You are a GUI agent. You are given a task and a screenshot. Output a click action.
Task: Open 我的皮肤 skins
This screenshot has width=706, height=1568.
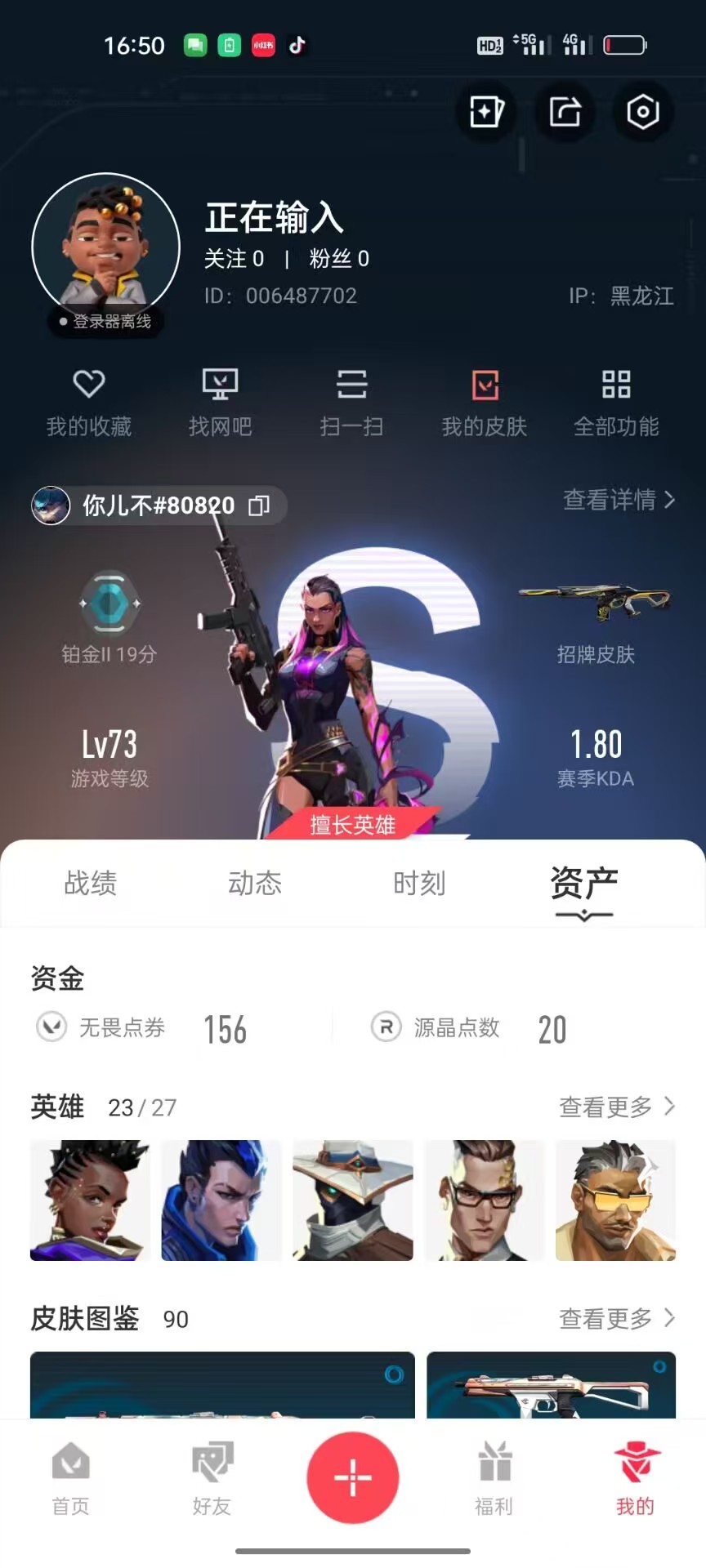[x=485, y=402]
